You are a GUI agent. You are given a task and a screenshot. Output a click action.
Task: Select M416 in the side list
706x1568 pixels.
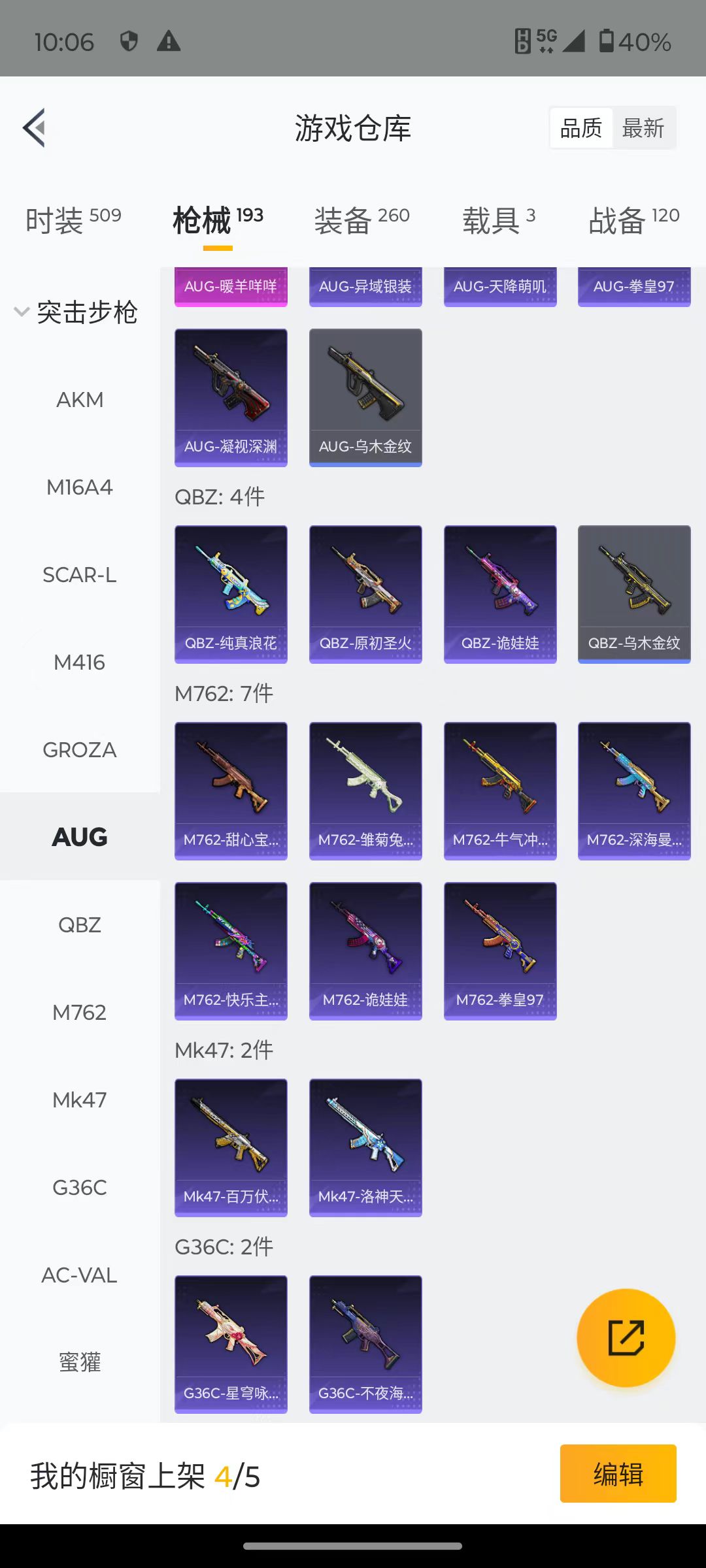(x=80, y=662)
